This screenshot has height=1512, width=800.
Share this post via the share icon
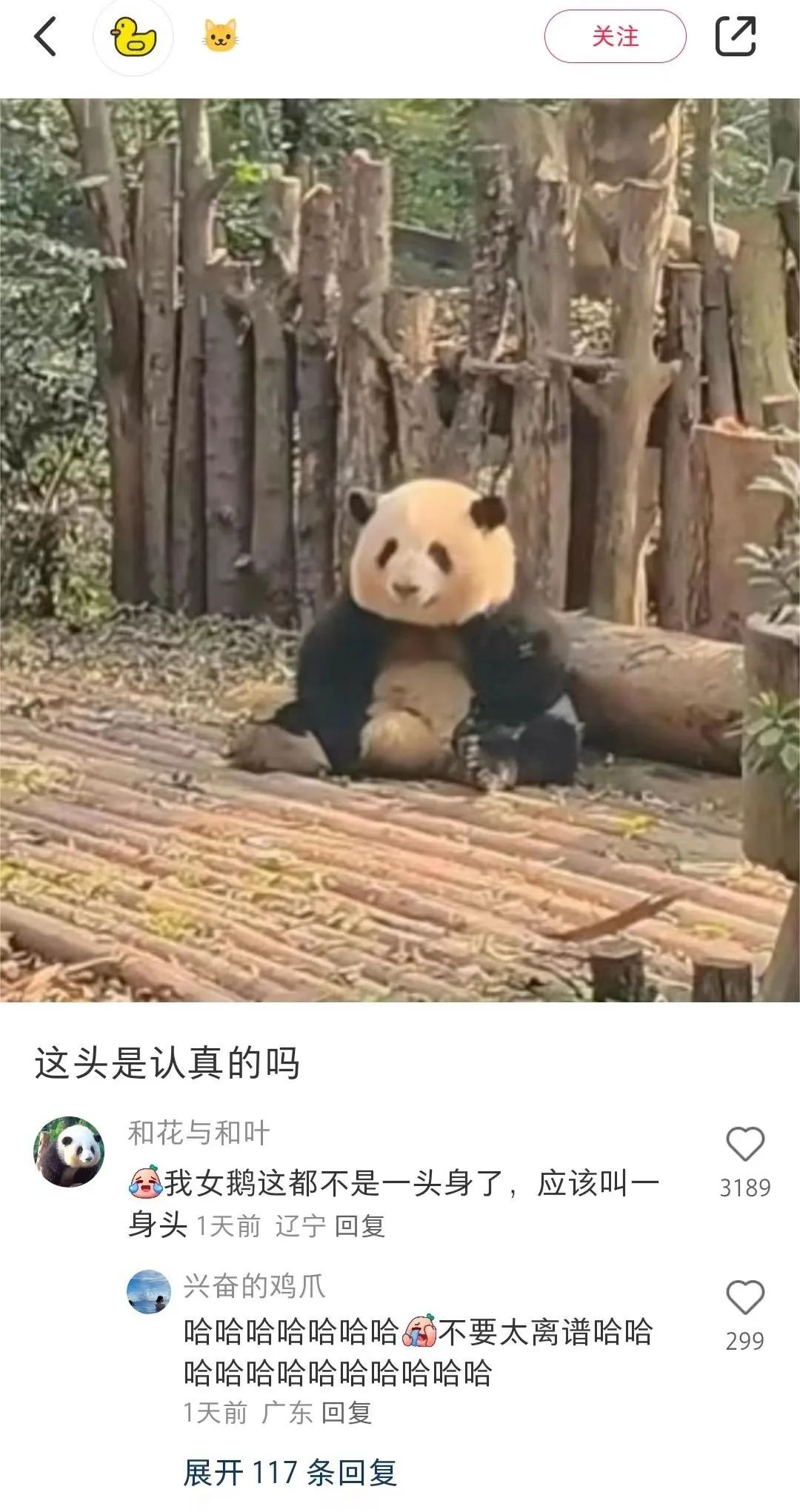(x=736, y=36)
